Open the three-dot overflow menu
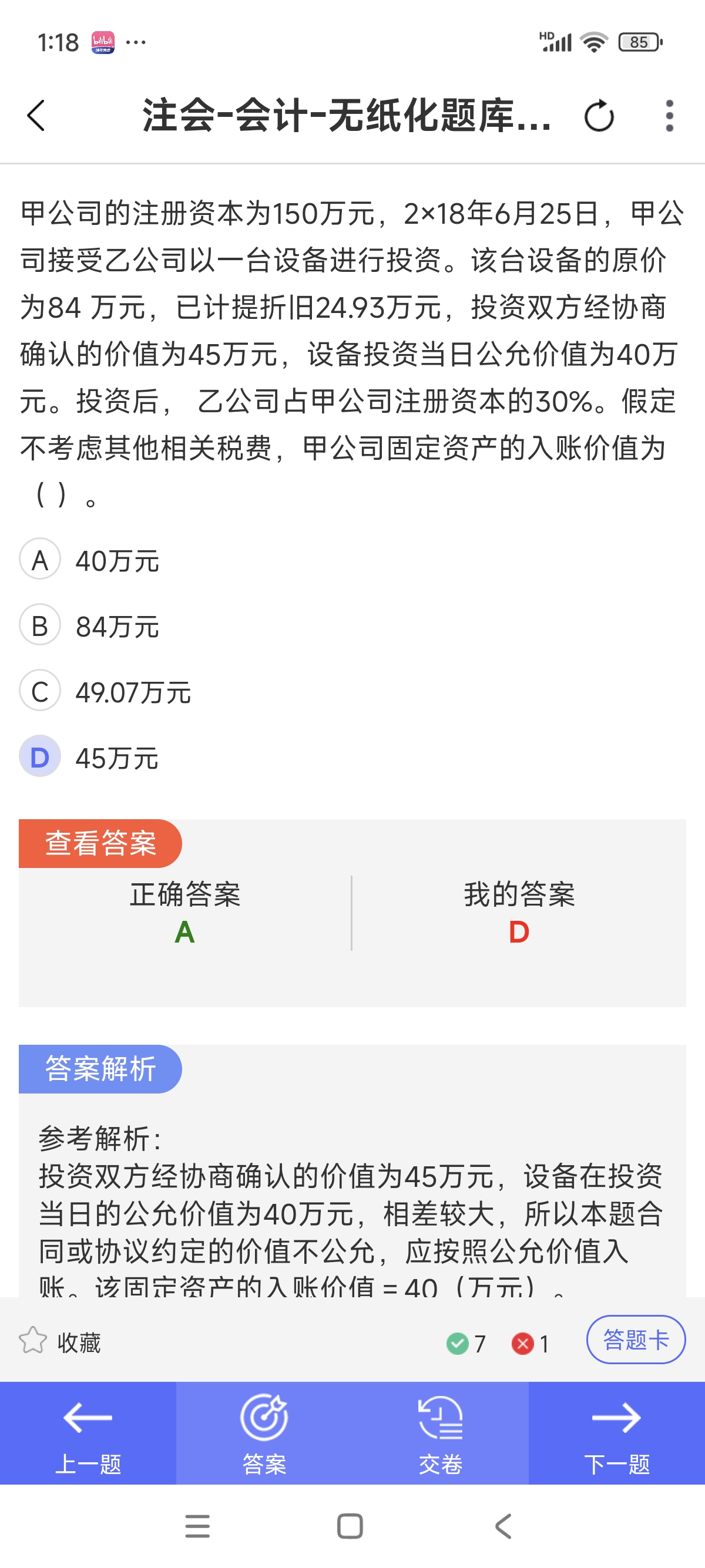Screen dimensions: 705x1568 (x=670, y=116)
